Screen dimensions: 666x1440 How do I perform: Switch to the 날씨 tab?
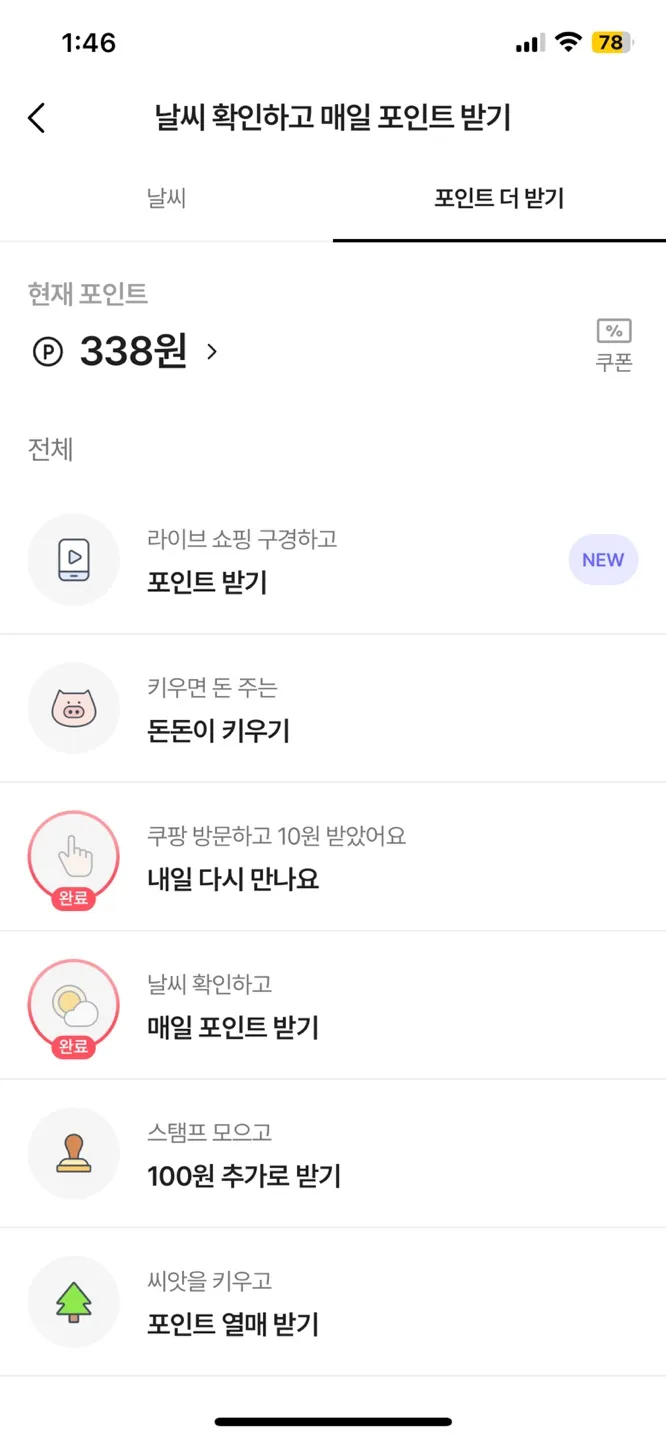[166, 198]
